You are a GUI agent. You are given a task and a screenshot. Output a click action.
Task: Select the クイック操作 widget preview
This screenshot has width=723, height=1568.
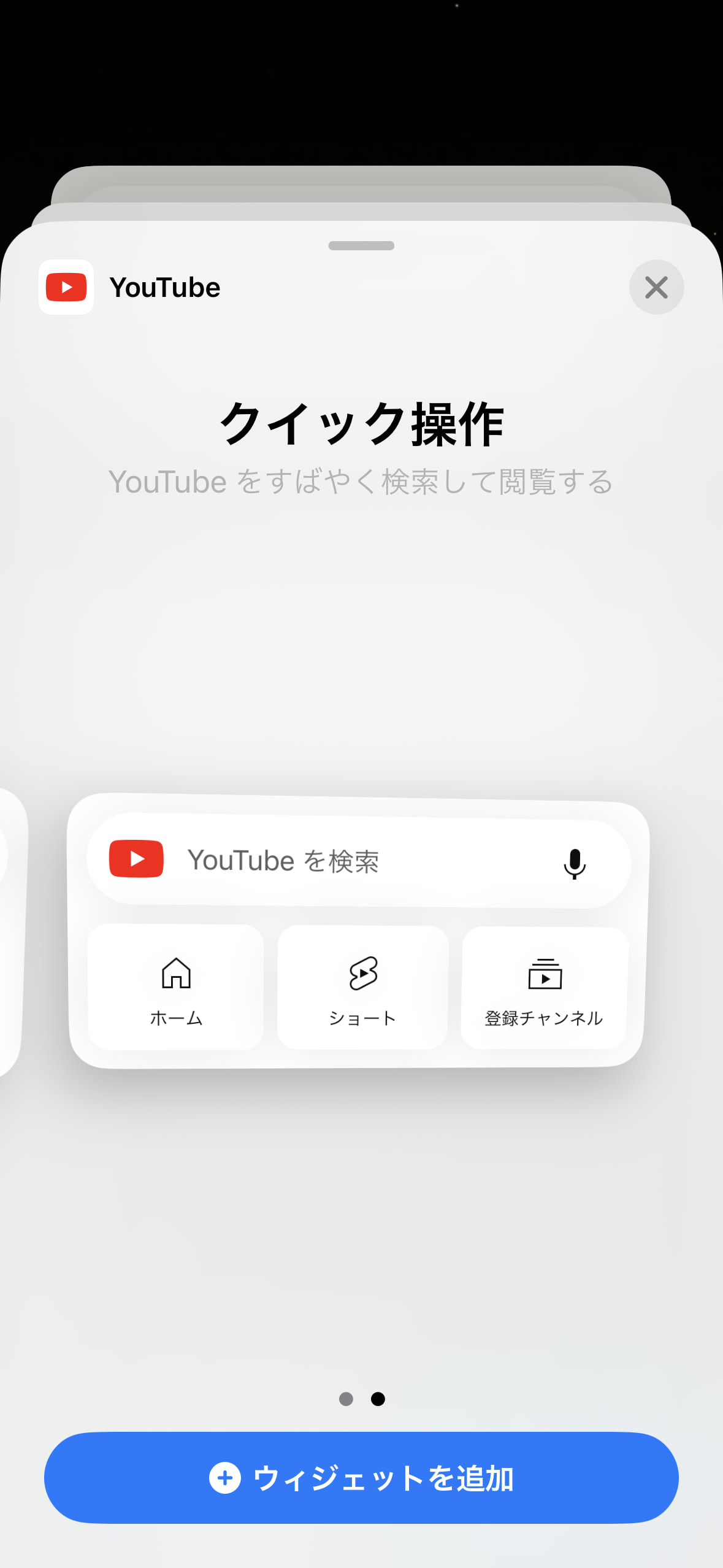point(358,931)
